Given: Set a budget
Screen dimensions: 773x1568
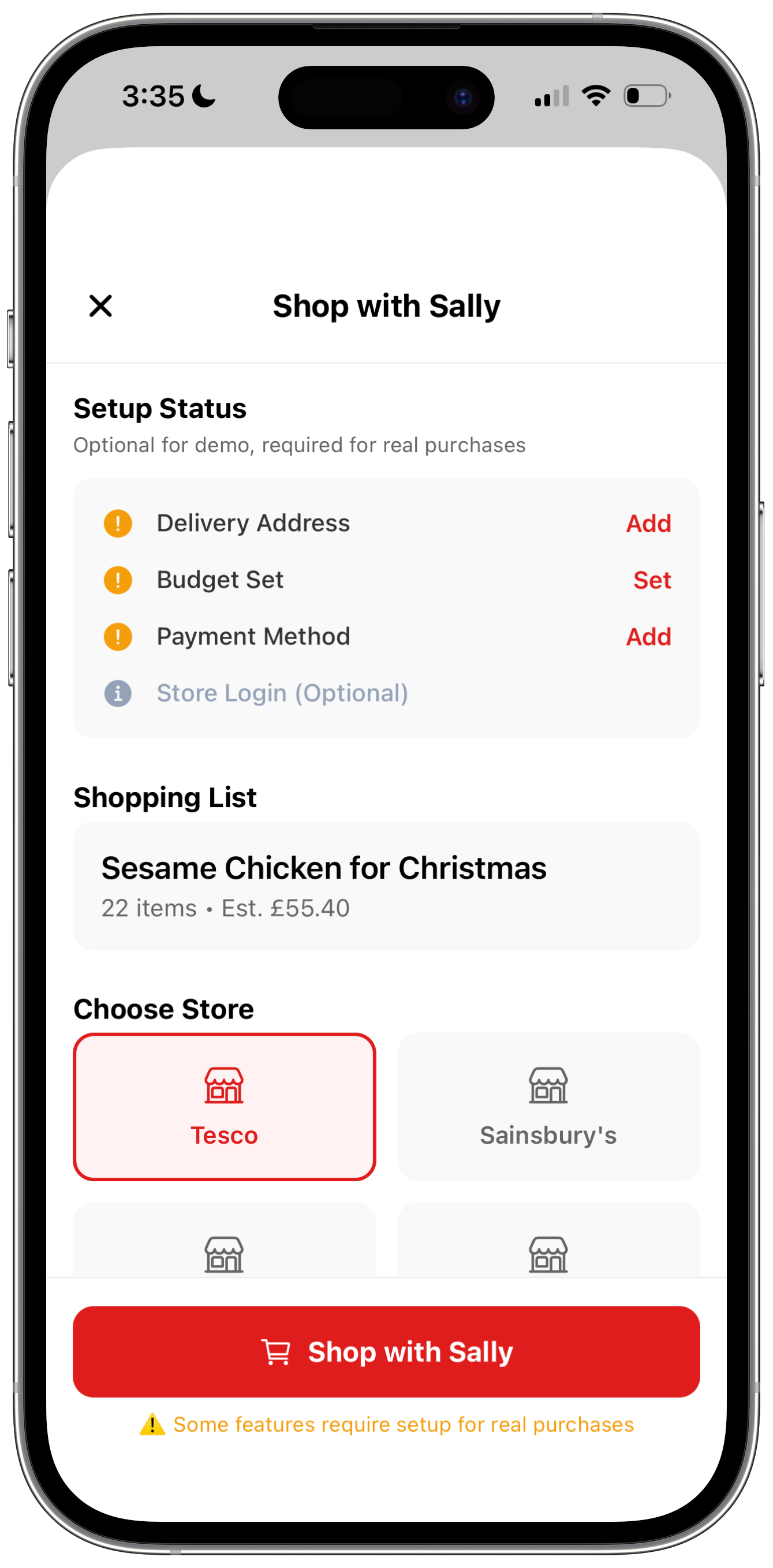Looking at the screenshot, I should pos(652,580).
